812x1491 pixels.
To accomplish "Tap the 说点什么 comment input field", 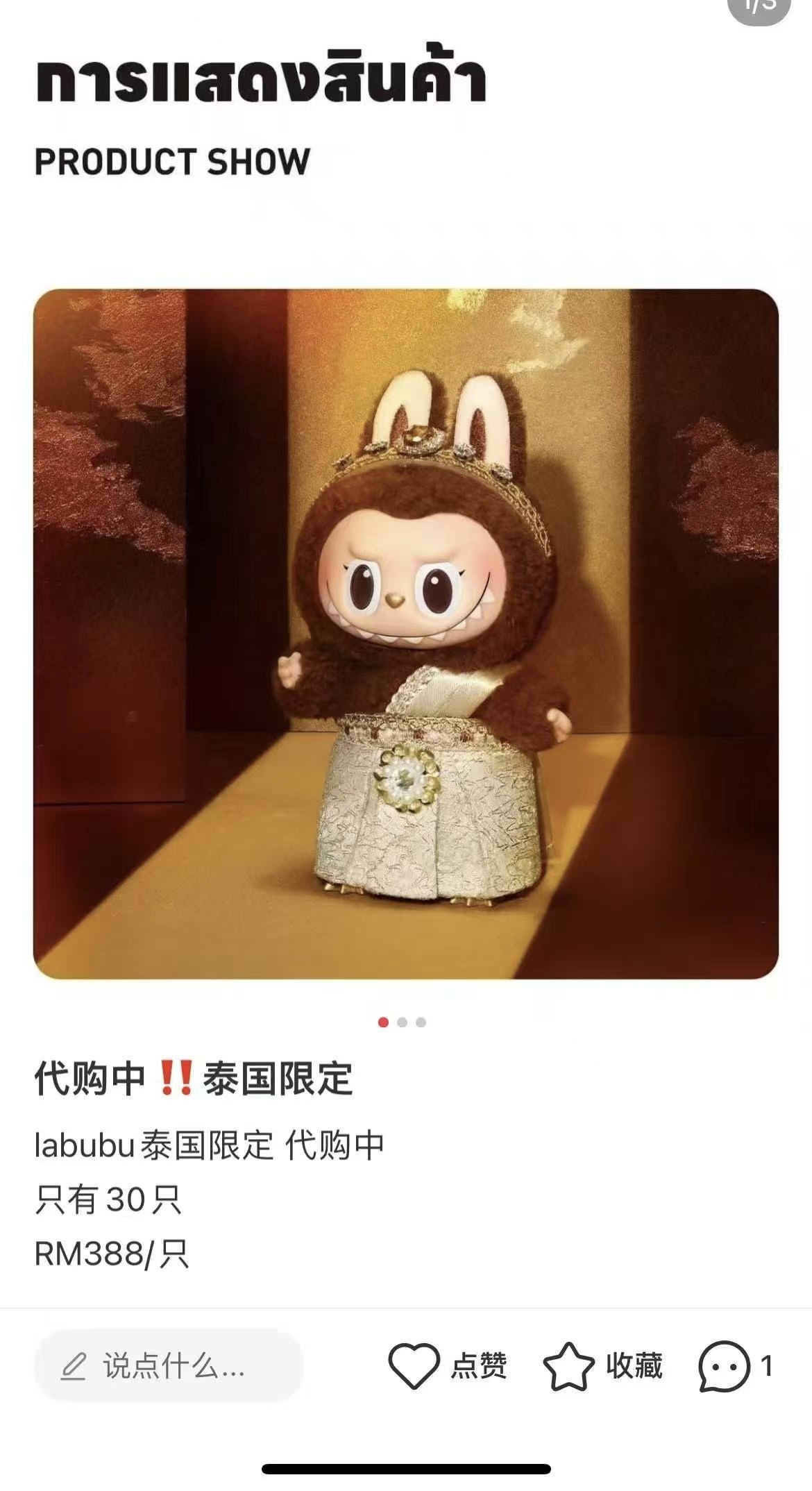I will (x=168, y=1366).
